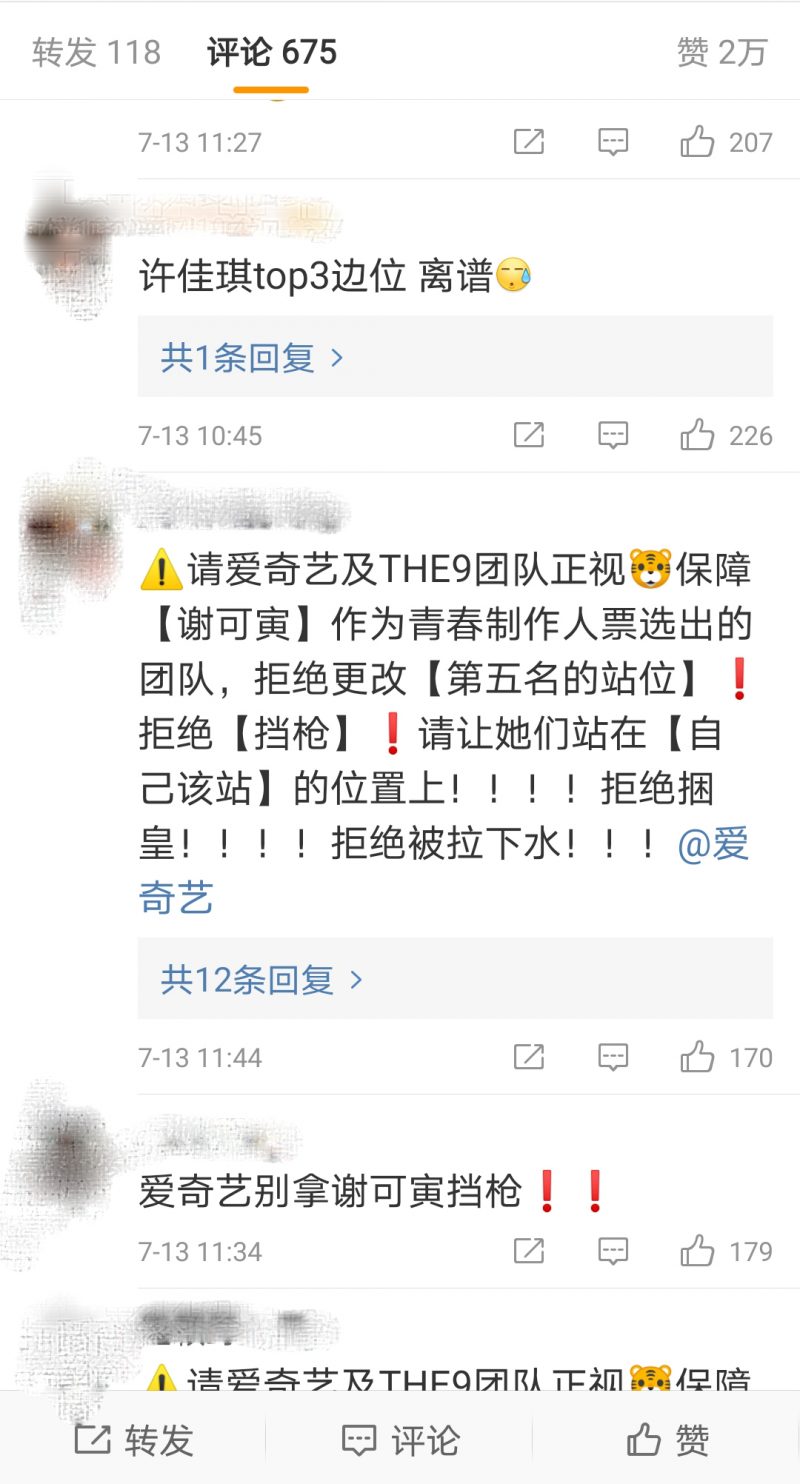Repost the comment posted at 7-13 10:45
Viewport: 800px width, 1484px height.
528,435
